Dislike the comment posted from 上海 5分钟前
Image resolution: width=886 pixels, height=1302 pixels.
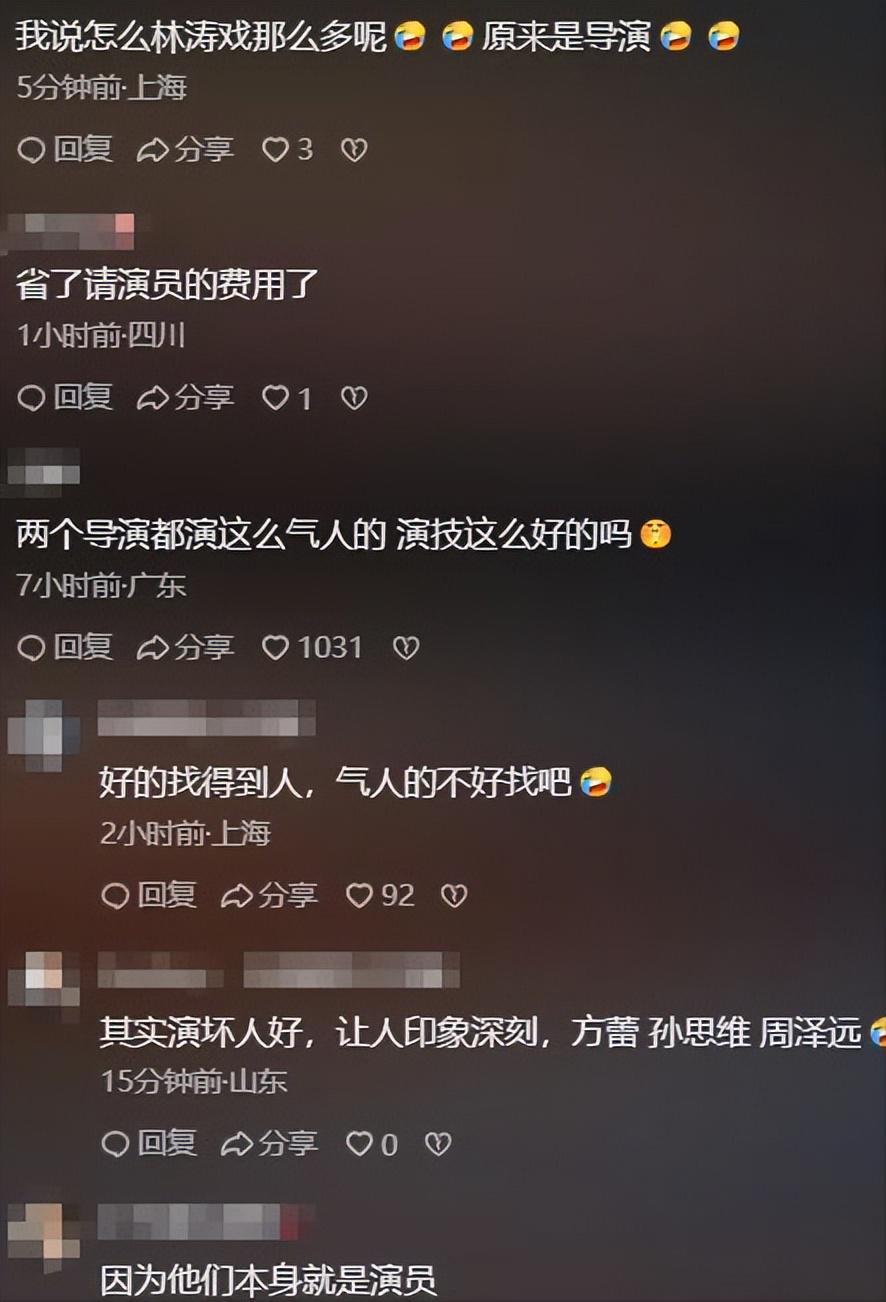(x=354, y=150)
